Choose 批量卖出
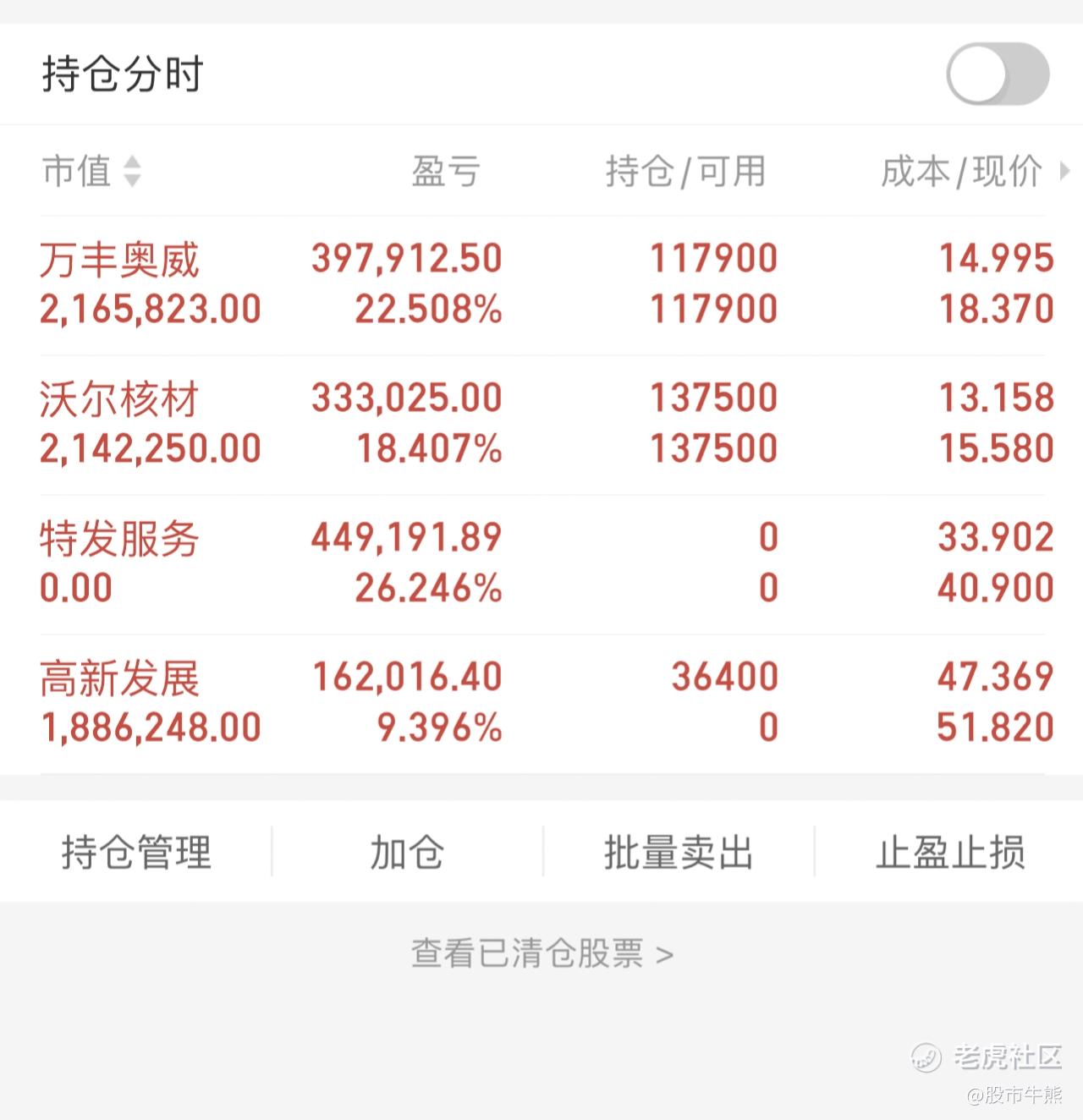Screen dimensions: 1083x1120 point(679,852)
